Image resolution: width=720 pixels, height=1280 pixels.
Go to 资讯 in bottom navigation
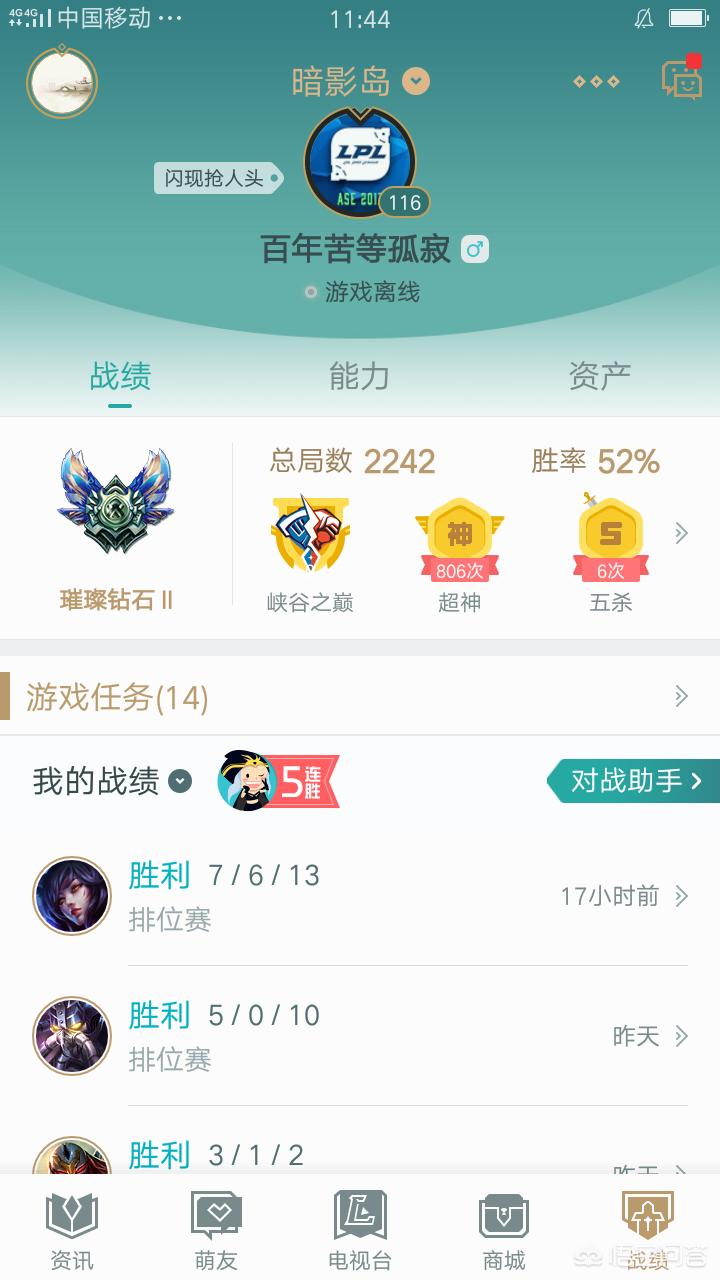[72, 1230]
